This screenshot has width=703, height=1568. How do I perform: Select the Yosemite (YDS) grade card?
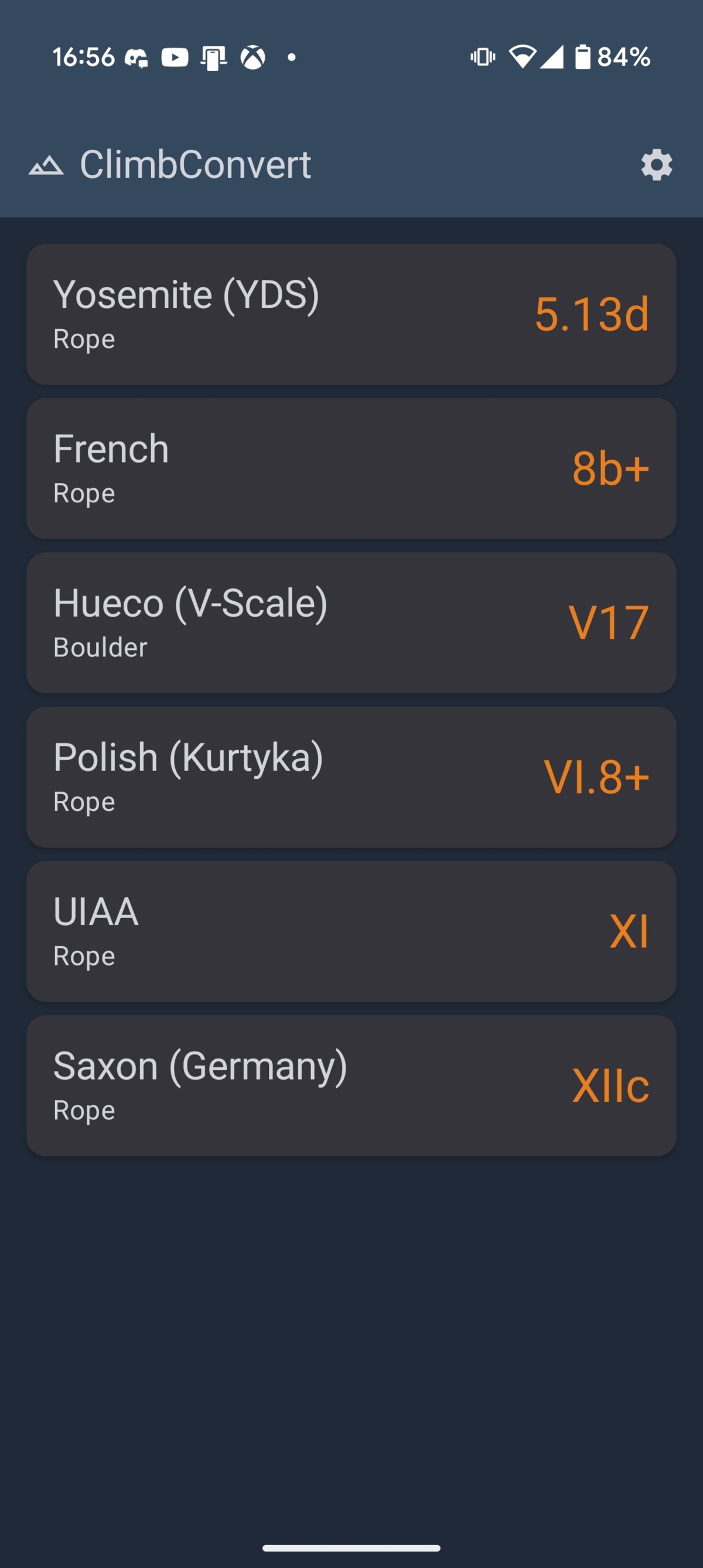click(351, 314)
